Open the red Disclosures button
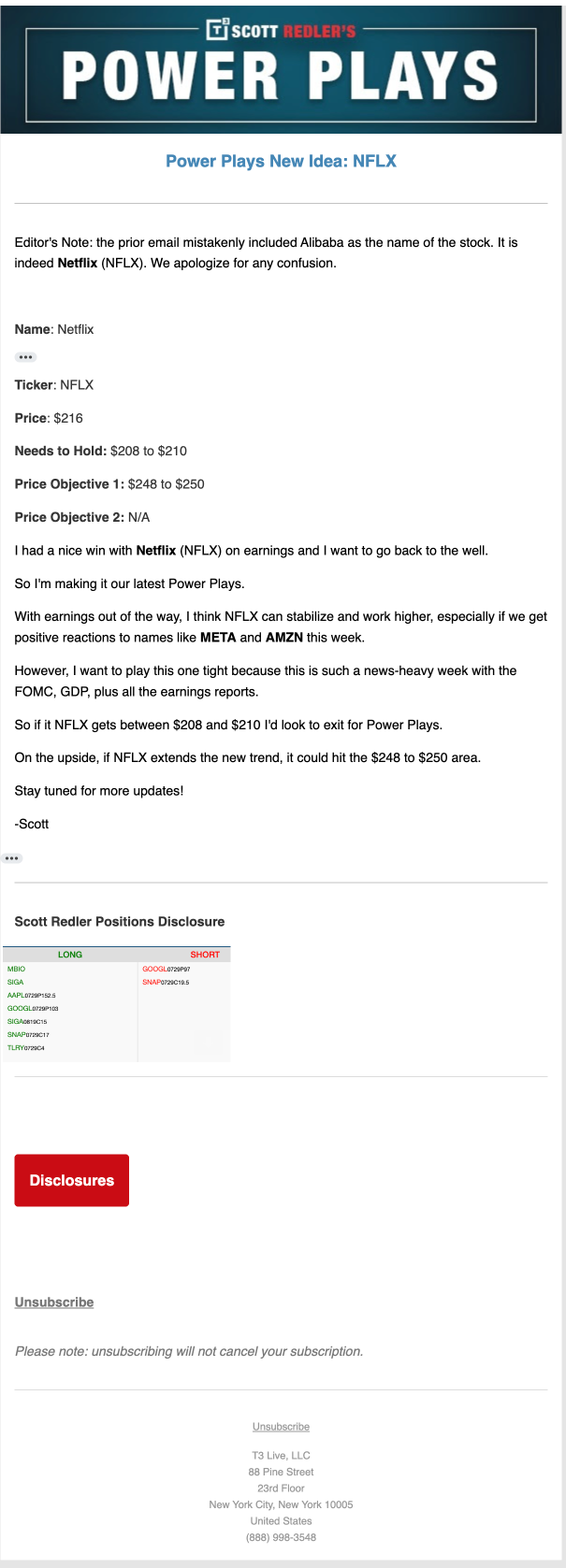 [x=72, y=1180]
